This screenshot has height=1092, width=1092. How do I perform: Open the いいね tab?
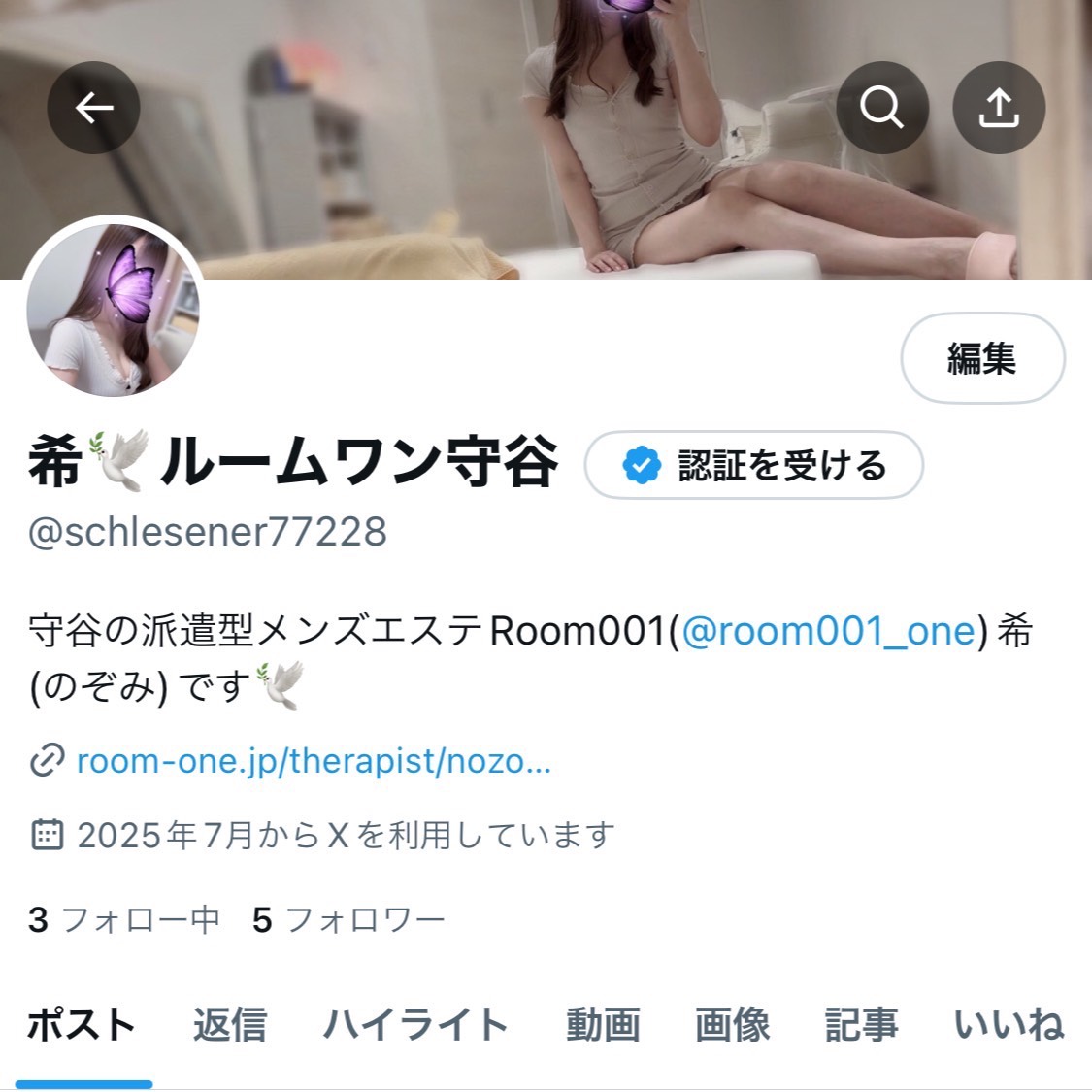[1009, 1025]
